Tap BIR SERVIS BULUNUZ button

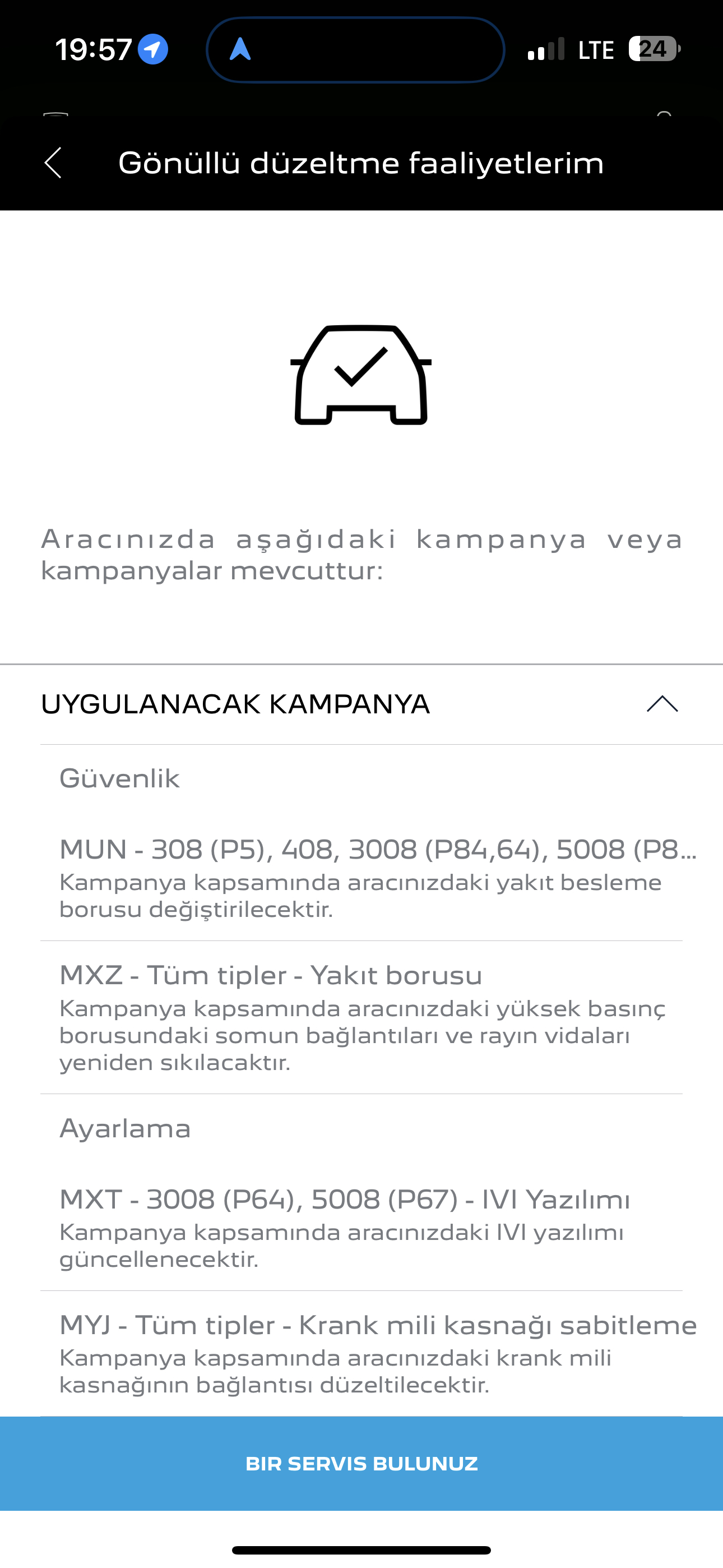361,1463
